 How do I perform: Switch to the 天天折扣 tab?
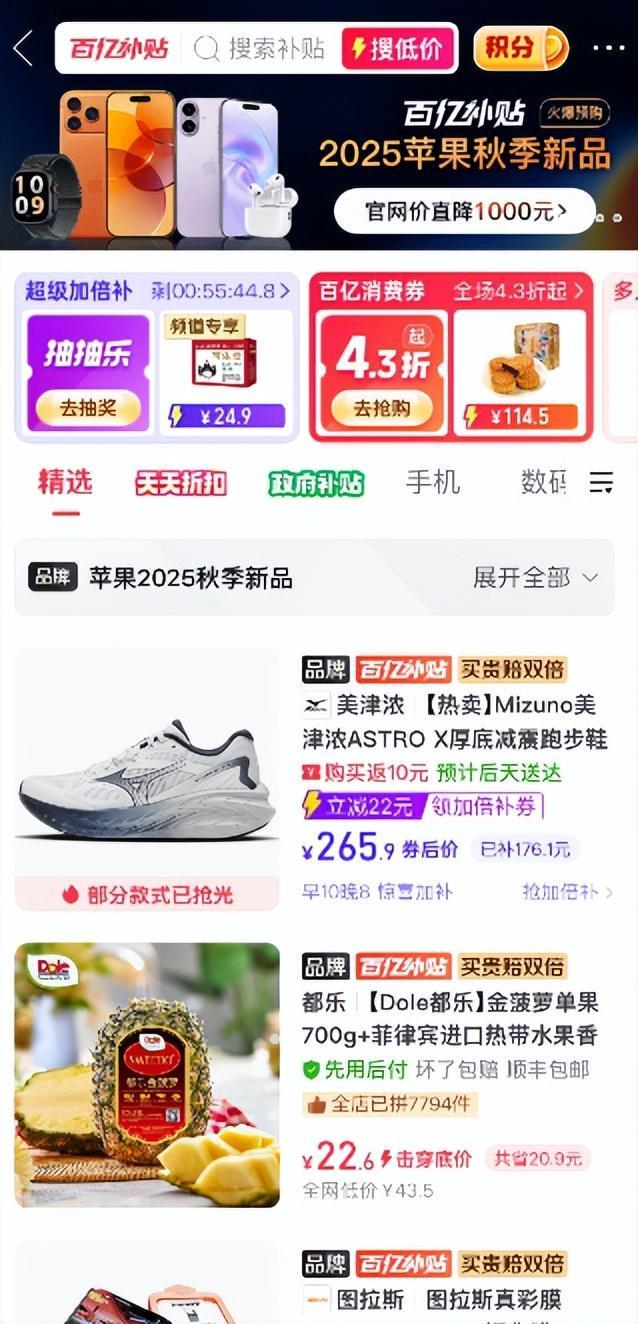181,484
